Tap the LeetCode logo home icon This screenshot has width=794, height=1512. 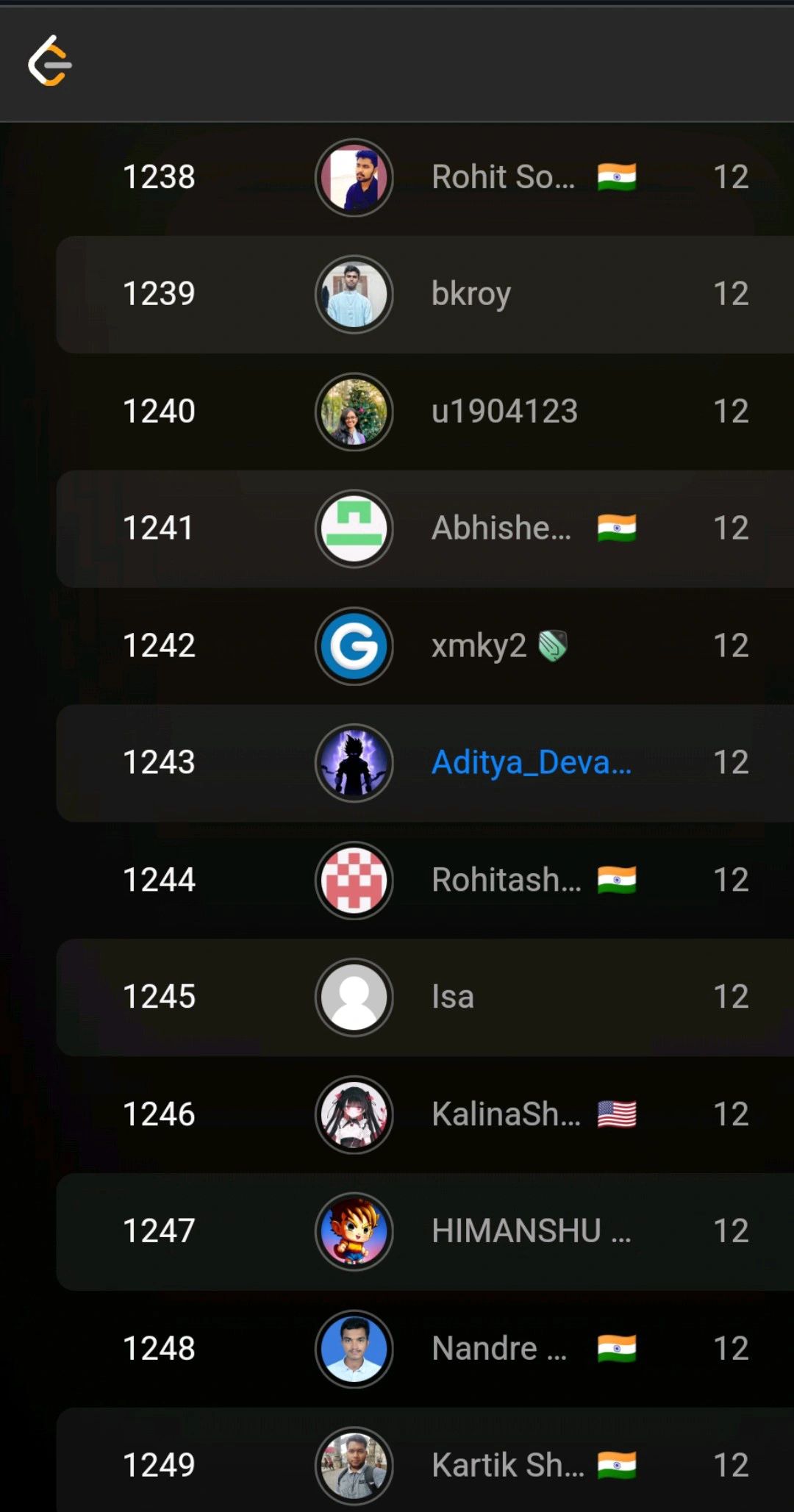(x=50, y=61)
